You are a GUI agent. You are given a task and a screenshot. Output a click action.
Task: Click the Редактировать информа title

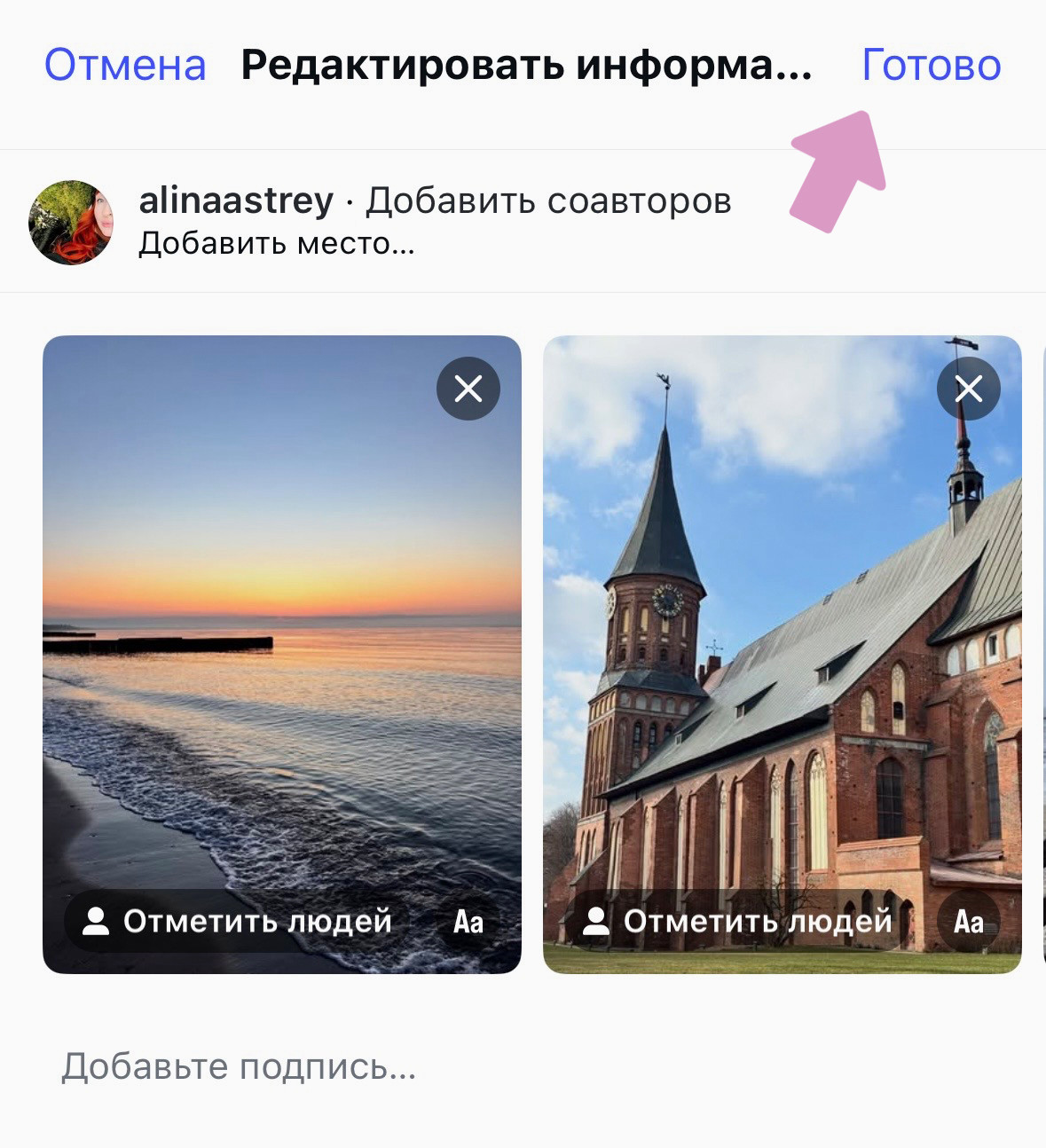pos(526,63)
